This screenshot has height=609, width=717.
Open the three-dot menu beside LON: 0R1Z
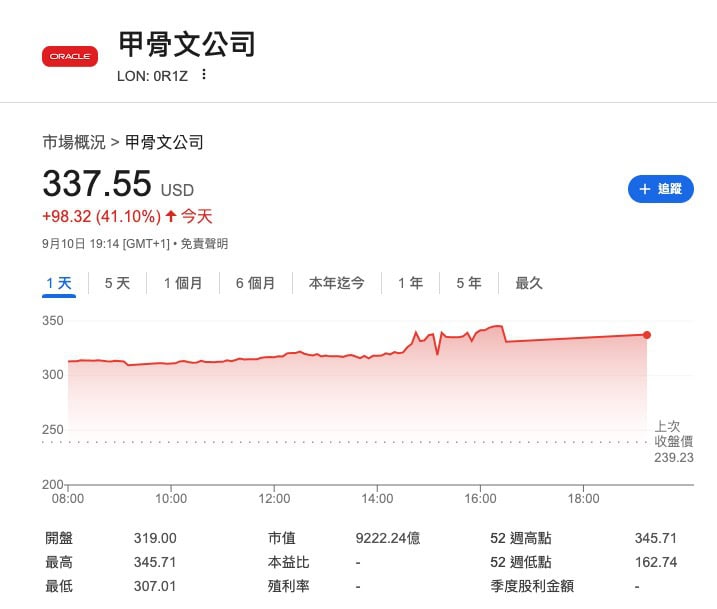point(204,75)
